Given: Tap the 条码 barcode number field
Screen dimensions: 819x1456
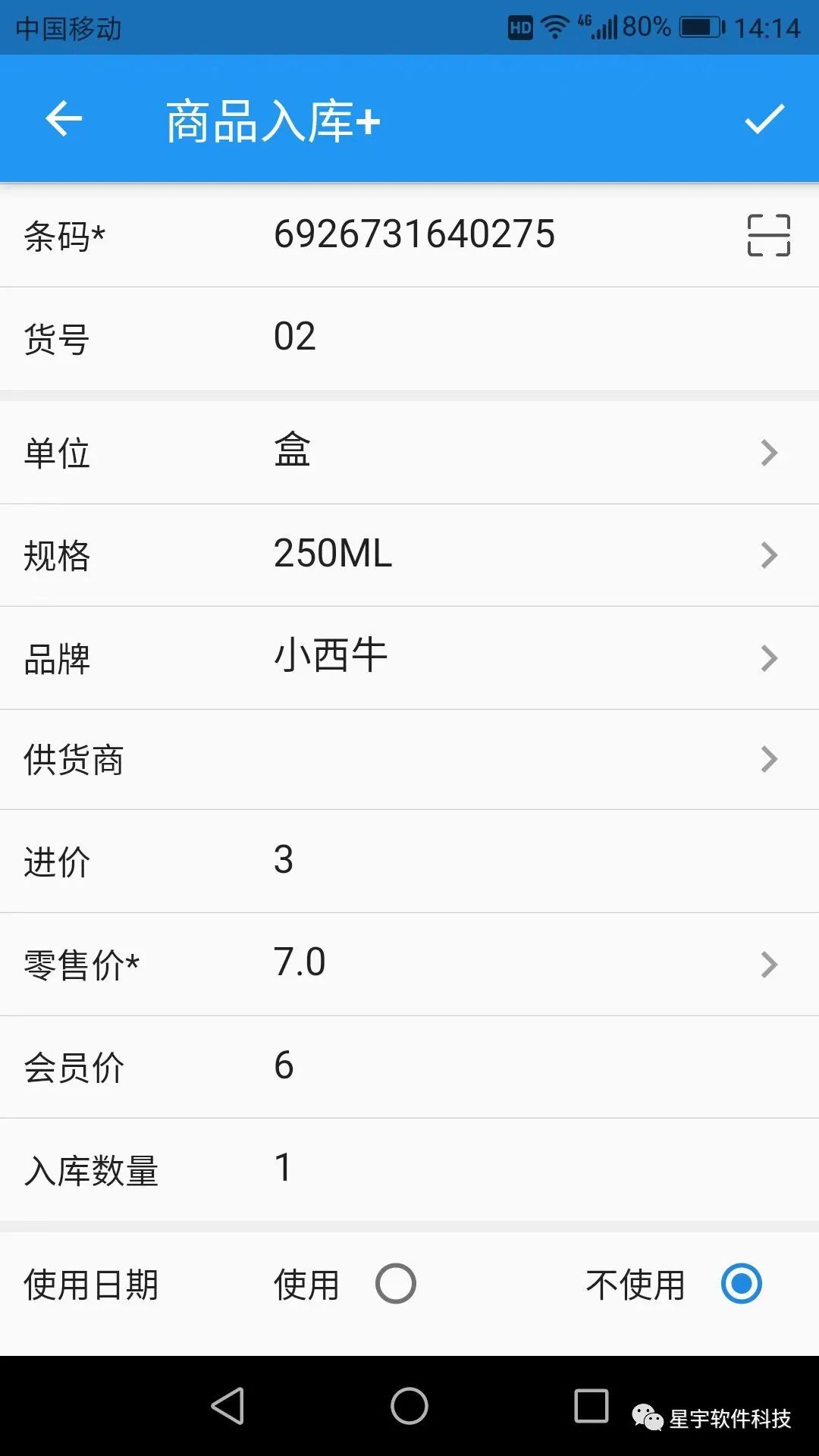Looking at the screenshot, I should point(414,234).
